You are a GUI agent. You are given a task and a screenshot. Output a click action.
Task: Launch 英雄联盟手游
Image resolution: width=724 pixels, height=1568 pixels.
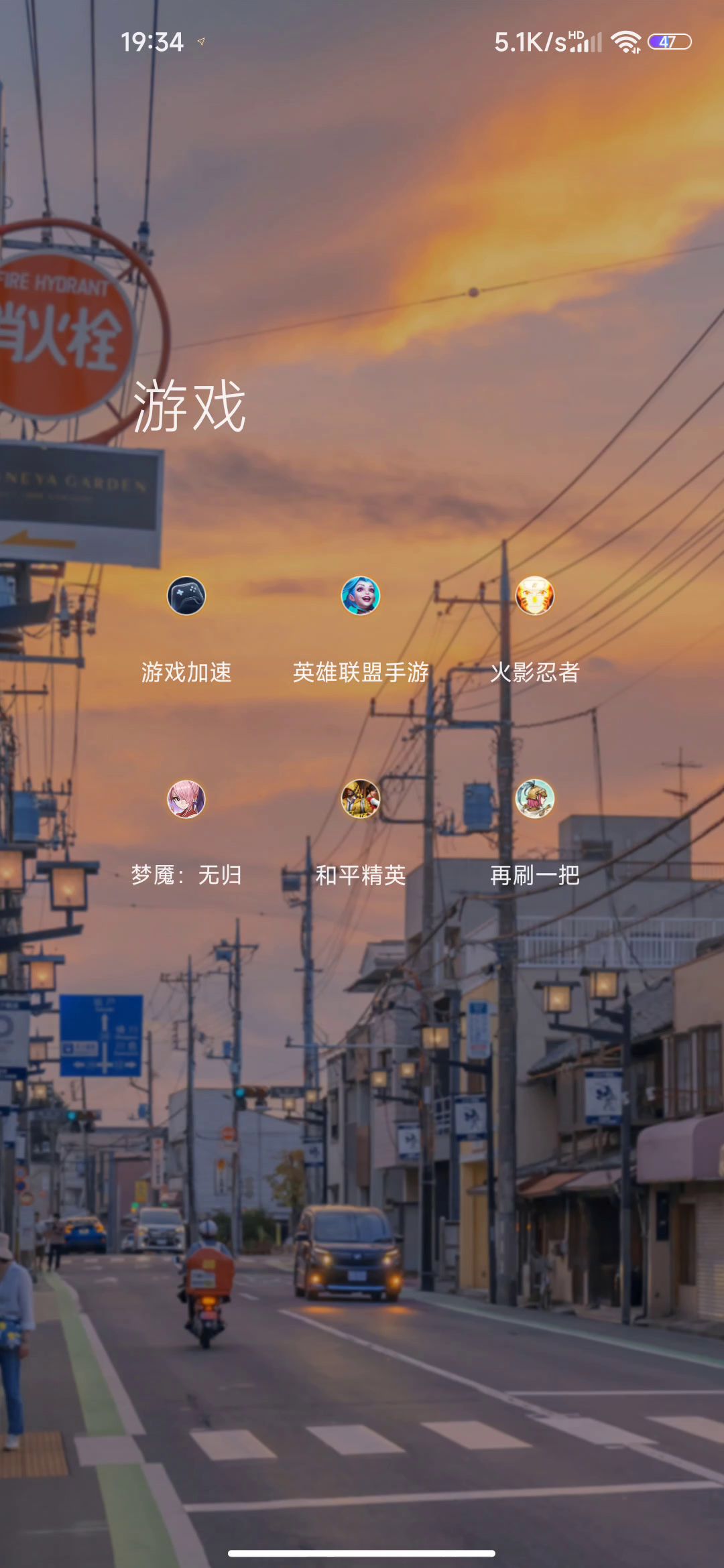(x=361, y=596)
